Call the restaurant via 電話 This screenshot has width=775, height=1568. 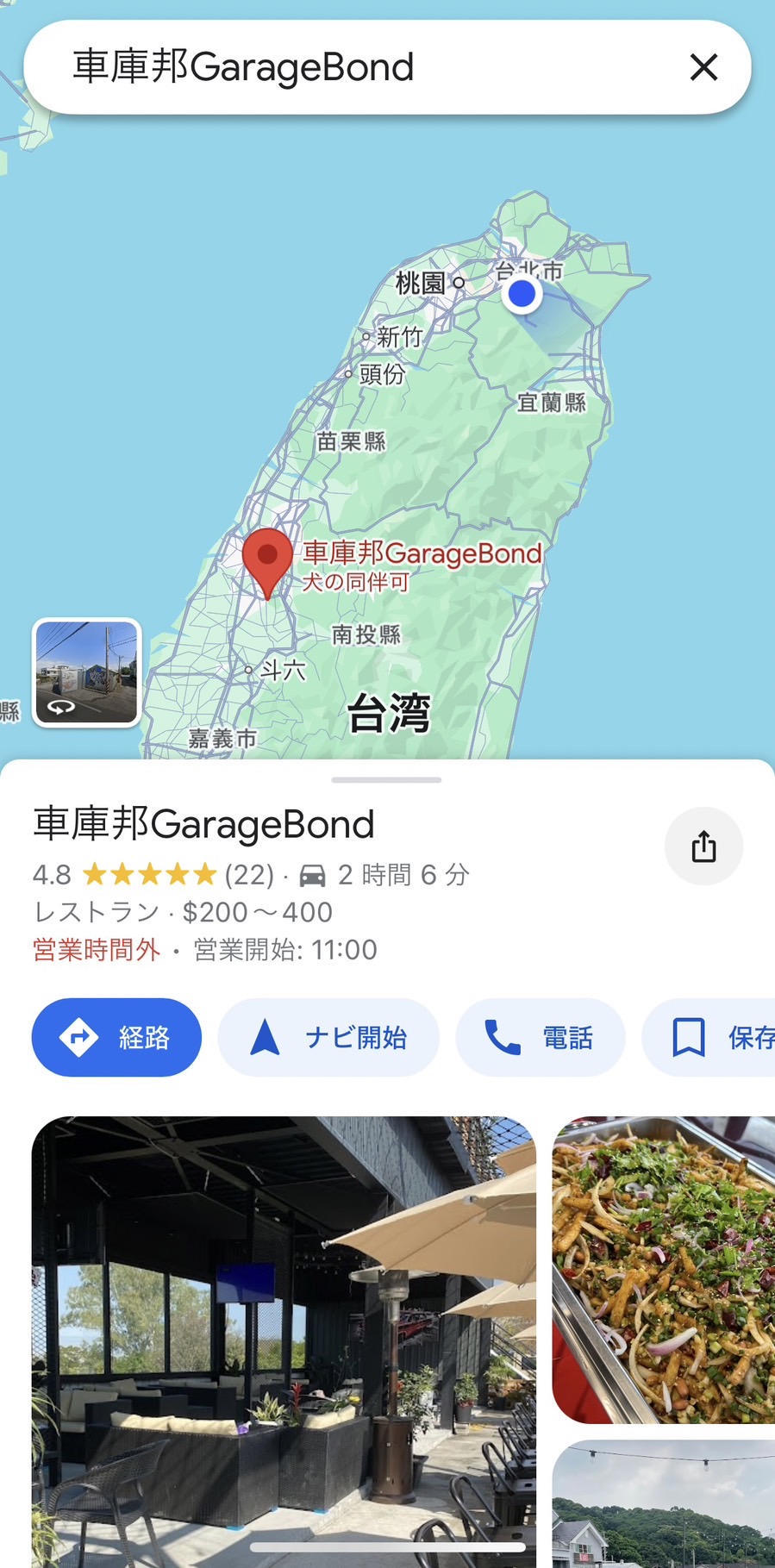(540, 1037)
